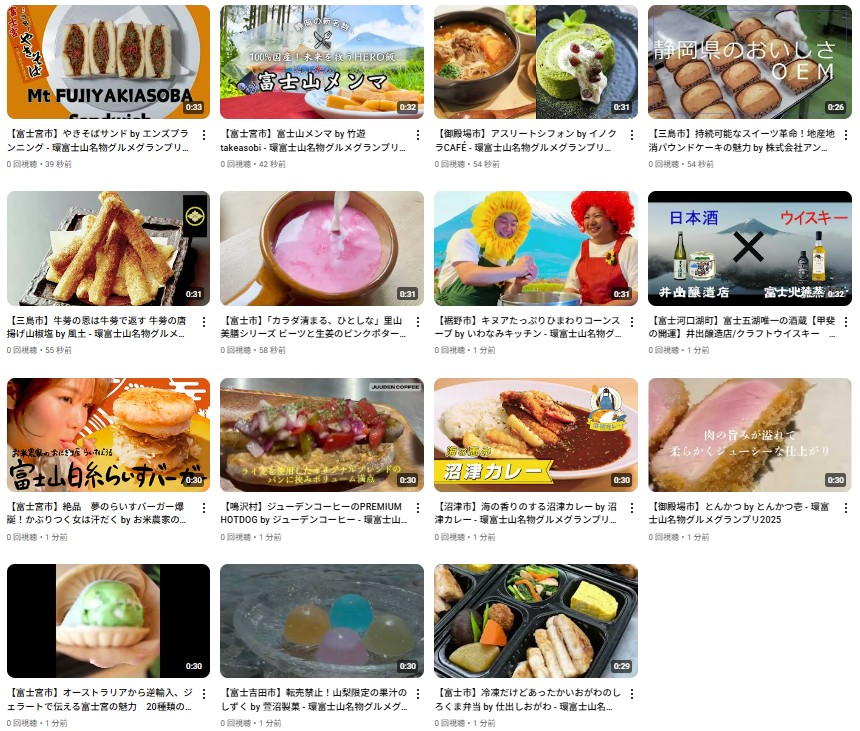Open the 牛蒡の唐揚げ山椒塩 video
The height and width of the screenshot is (731, 860).
click(108, 248)
